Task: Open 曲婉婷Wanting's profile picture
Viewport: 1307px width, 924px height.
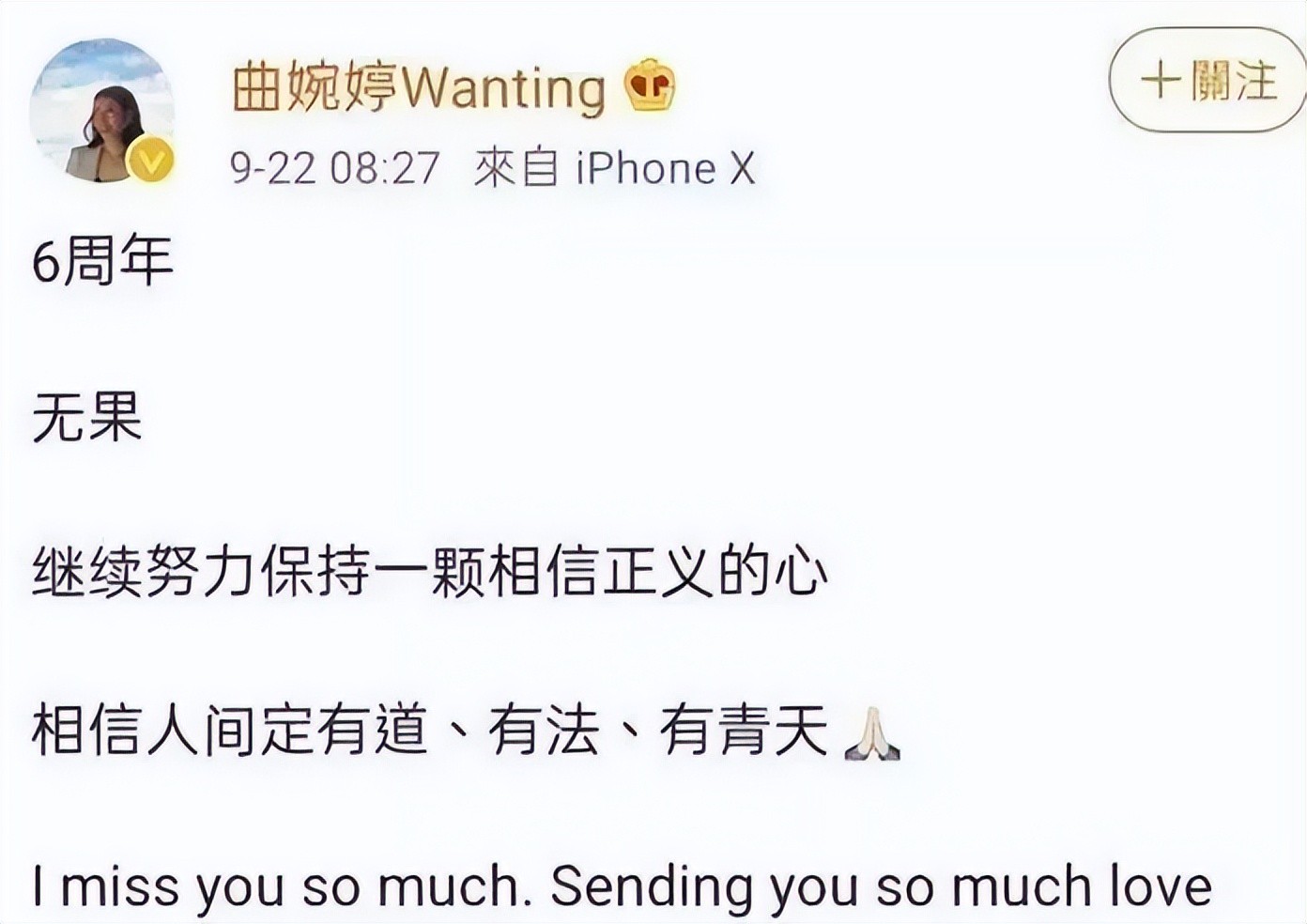Action: [x=103, y=111]
